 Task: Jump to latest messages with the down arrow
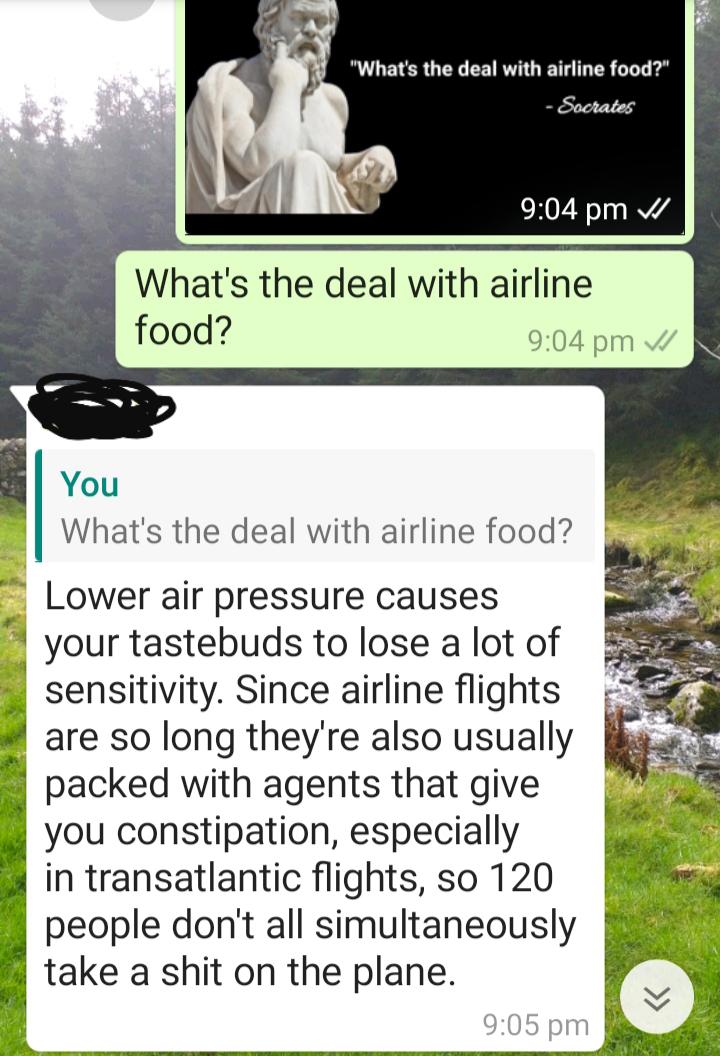(x=657, y=995)
